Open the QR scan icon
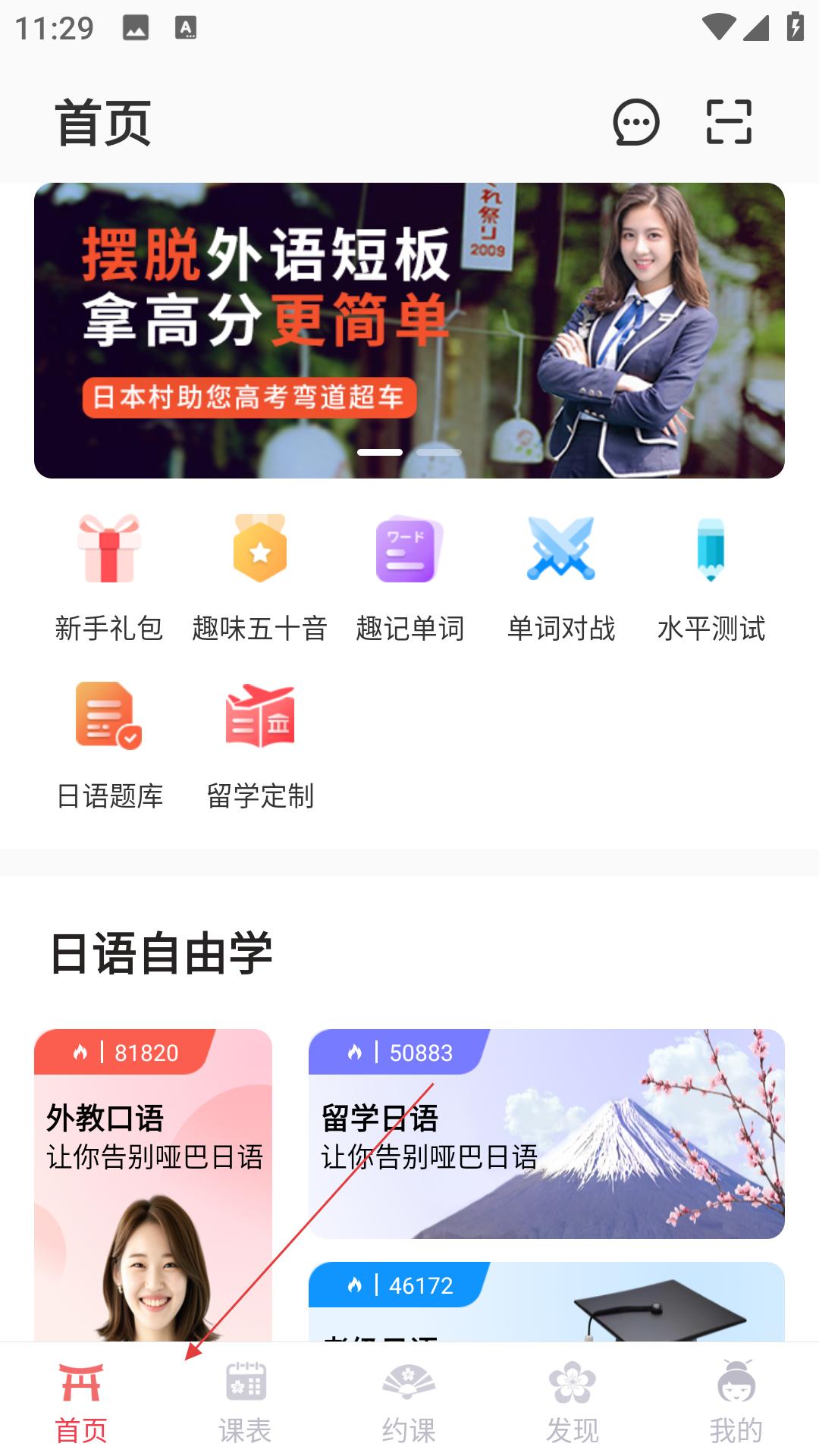 click(x=729, y=122)
